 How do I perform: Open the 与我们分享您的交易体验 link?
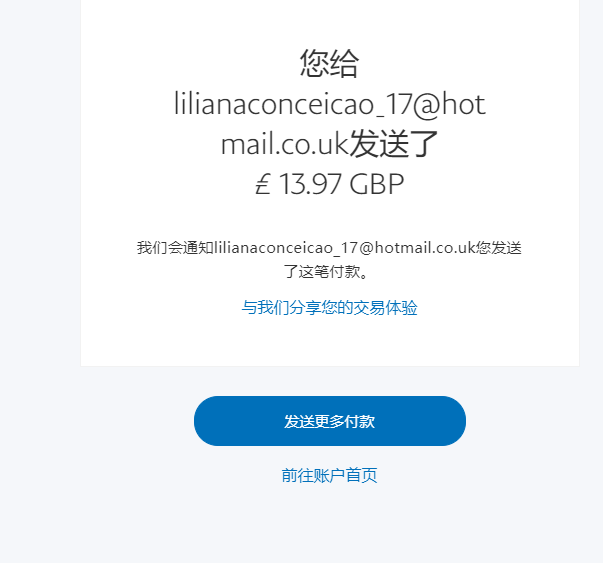pyautogui.click(x=329, y=308)
